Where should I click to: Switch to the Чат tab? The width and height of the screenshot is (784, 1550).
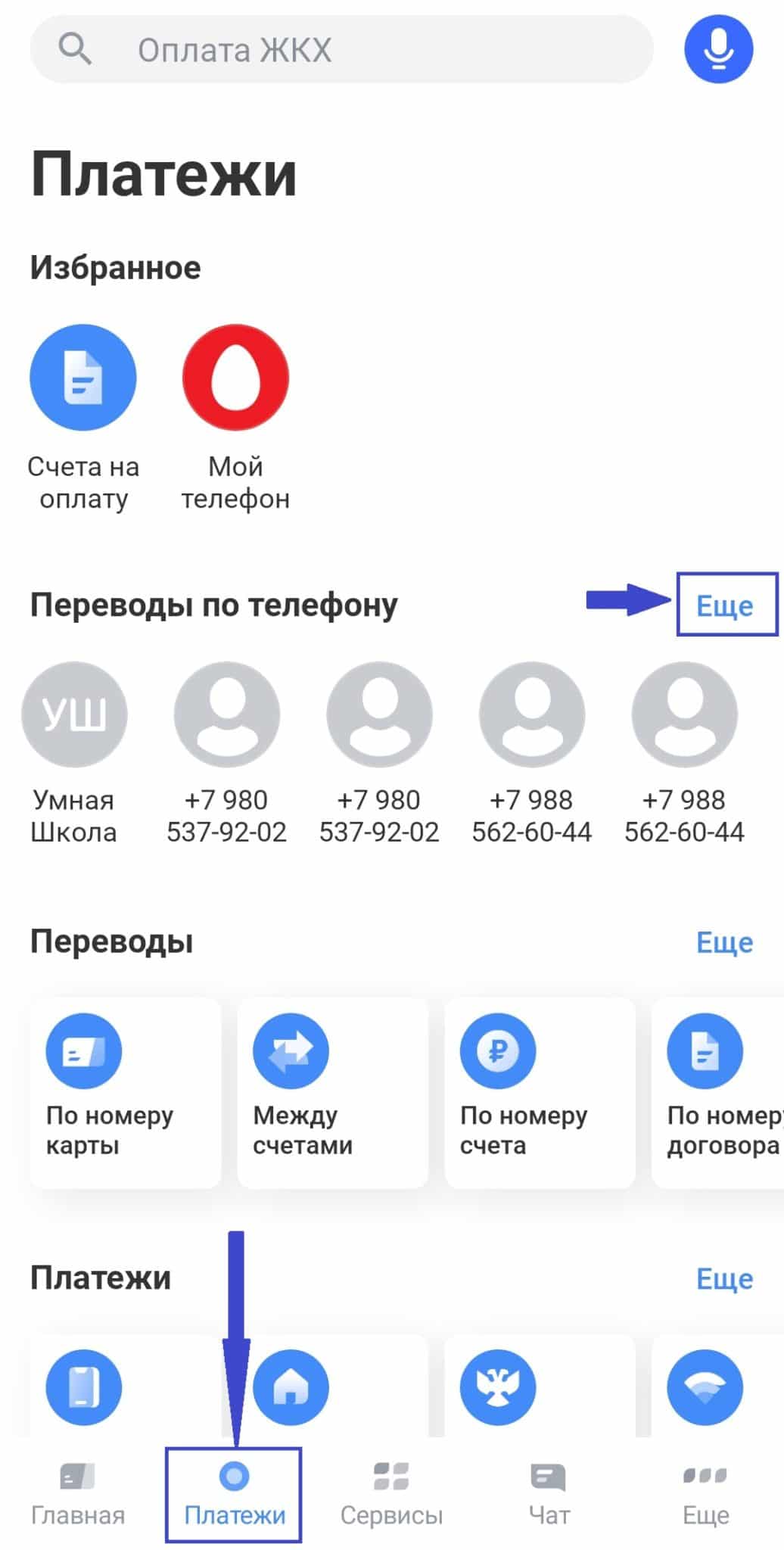[x=549, y=1496]
